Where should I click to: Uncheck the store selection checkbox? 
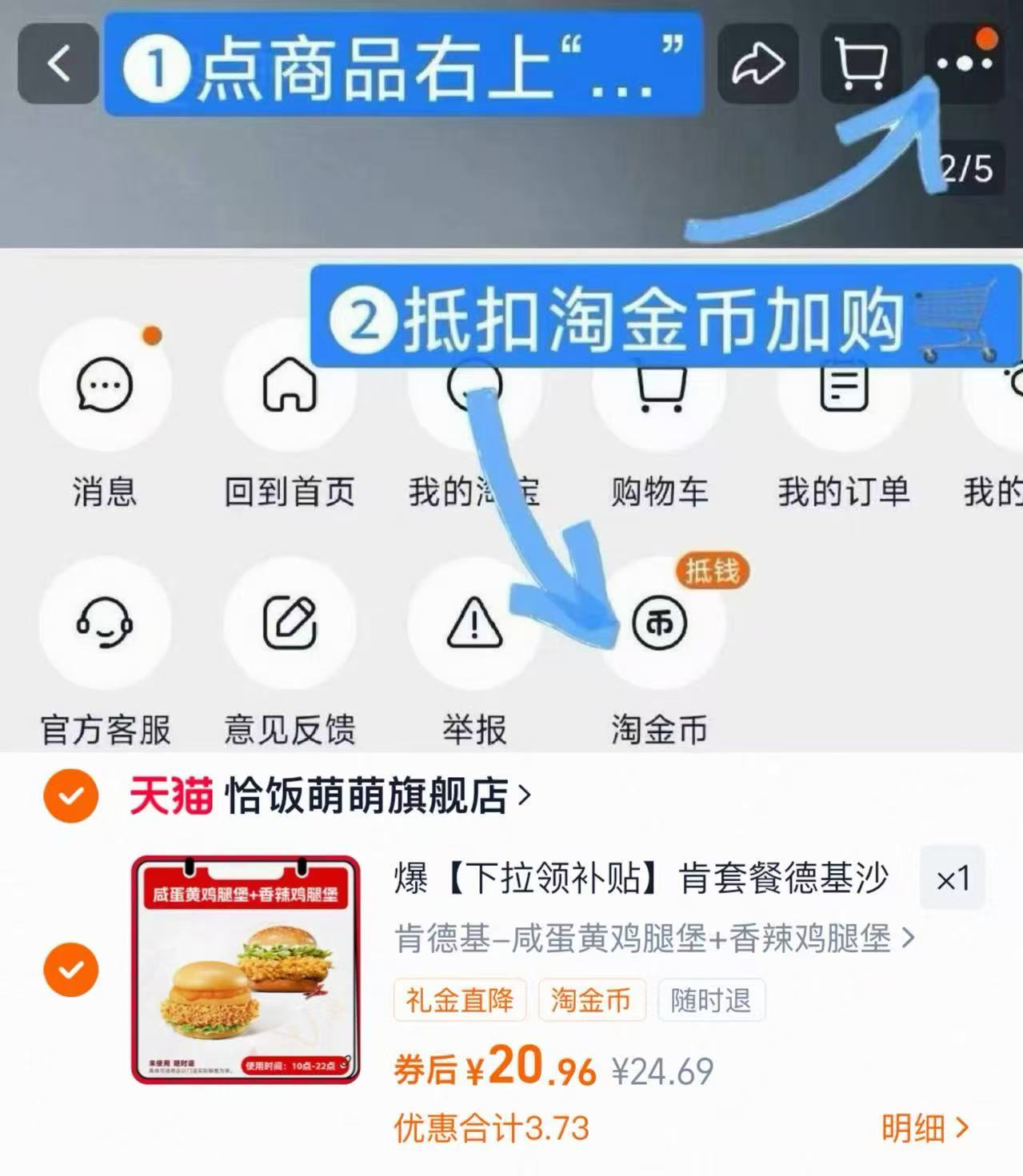tap(70, 795)
